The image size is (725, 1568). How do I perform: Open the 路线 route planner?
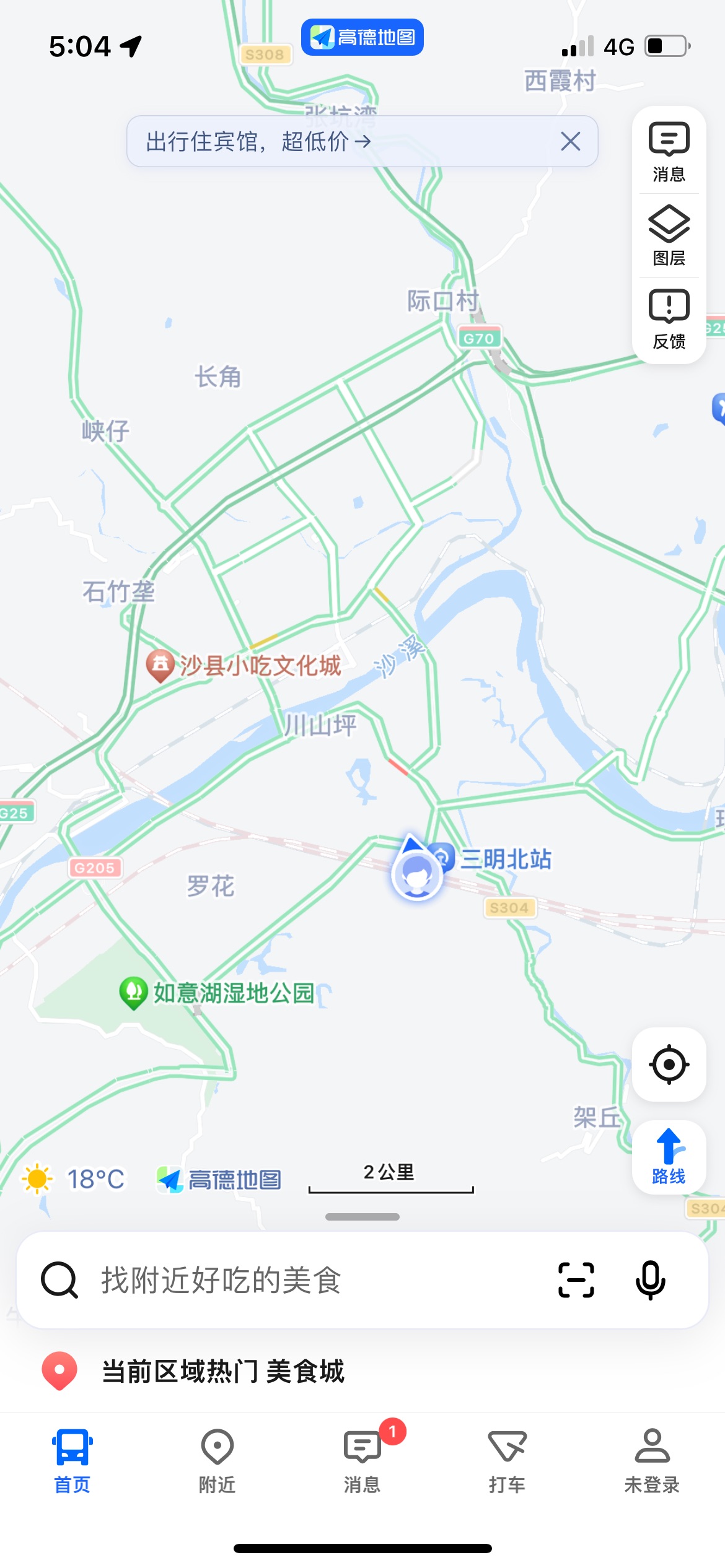pyautogui.click(x=669, y=1157)
